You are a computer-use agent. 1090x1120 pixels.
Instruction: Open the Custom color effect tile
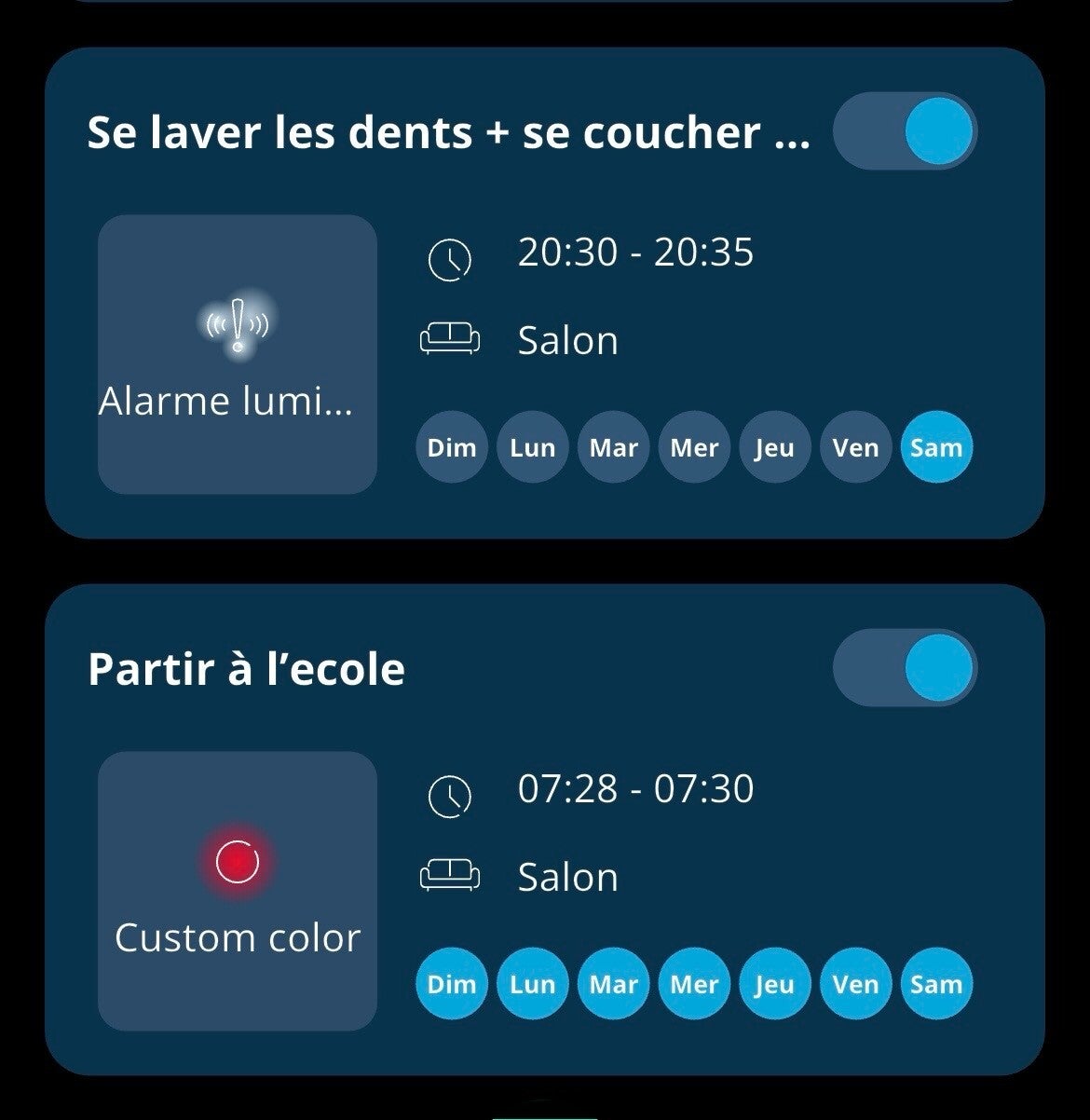click(238, 891)
